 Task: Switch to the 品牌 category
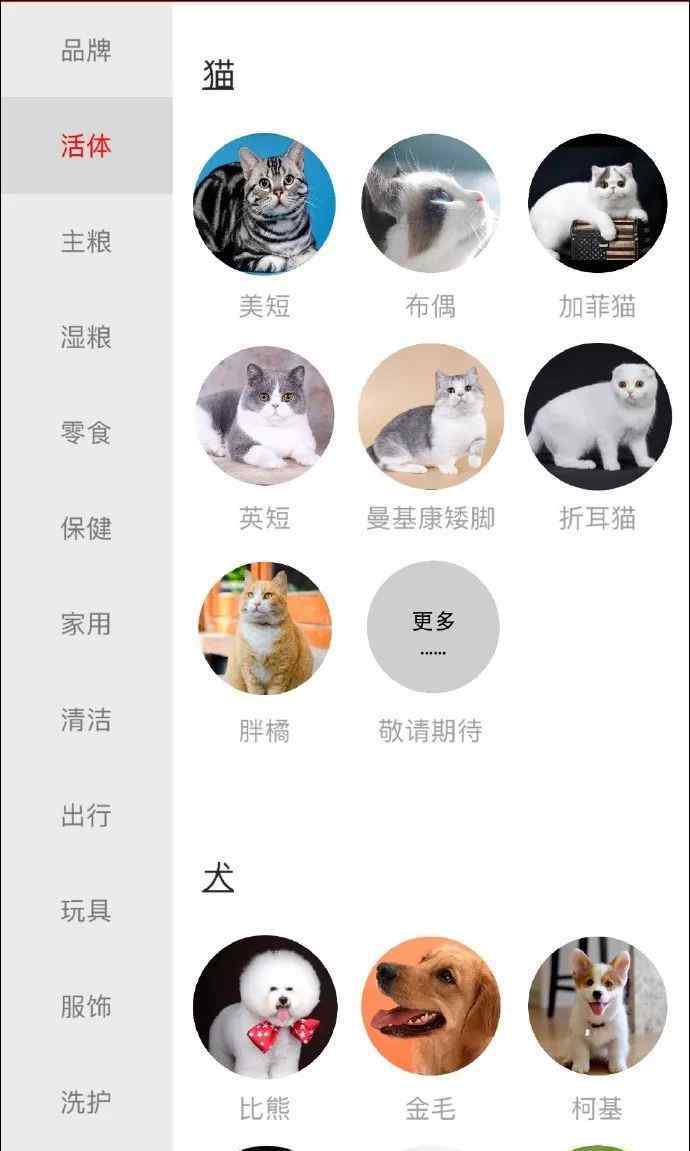[86, 50]
